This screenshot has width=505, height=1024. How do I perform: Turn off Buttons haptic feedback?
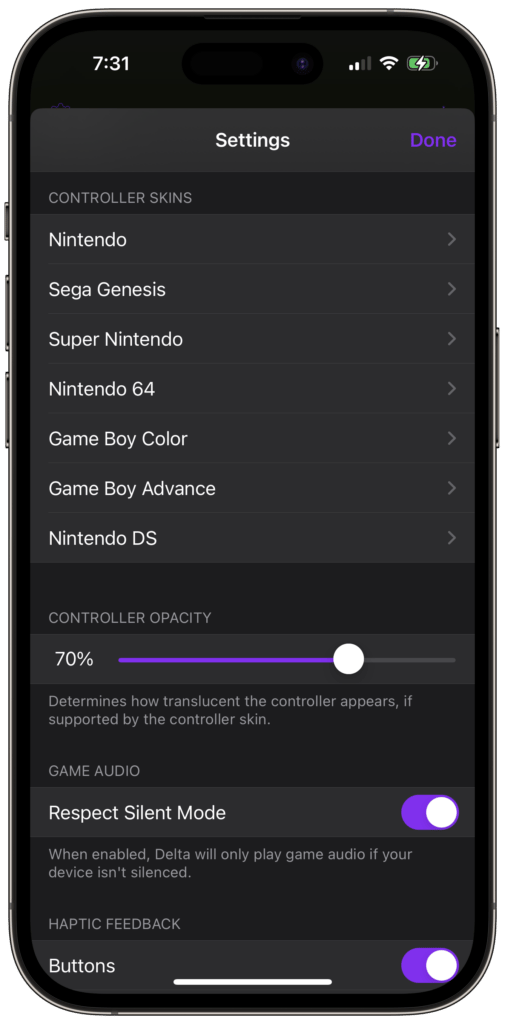tap(429, 965)
